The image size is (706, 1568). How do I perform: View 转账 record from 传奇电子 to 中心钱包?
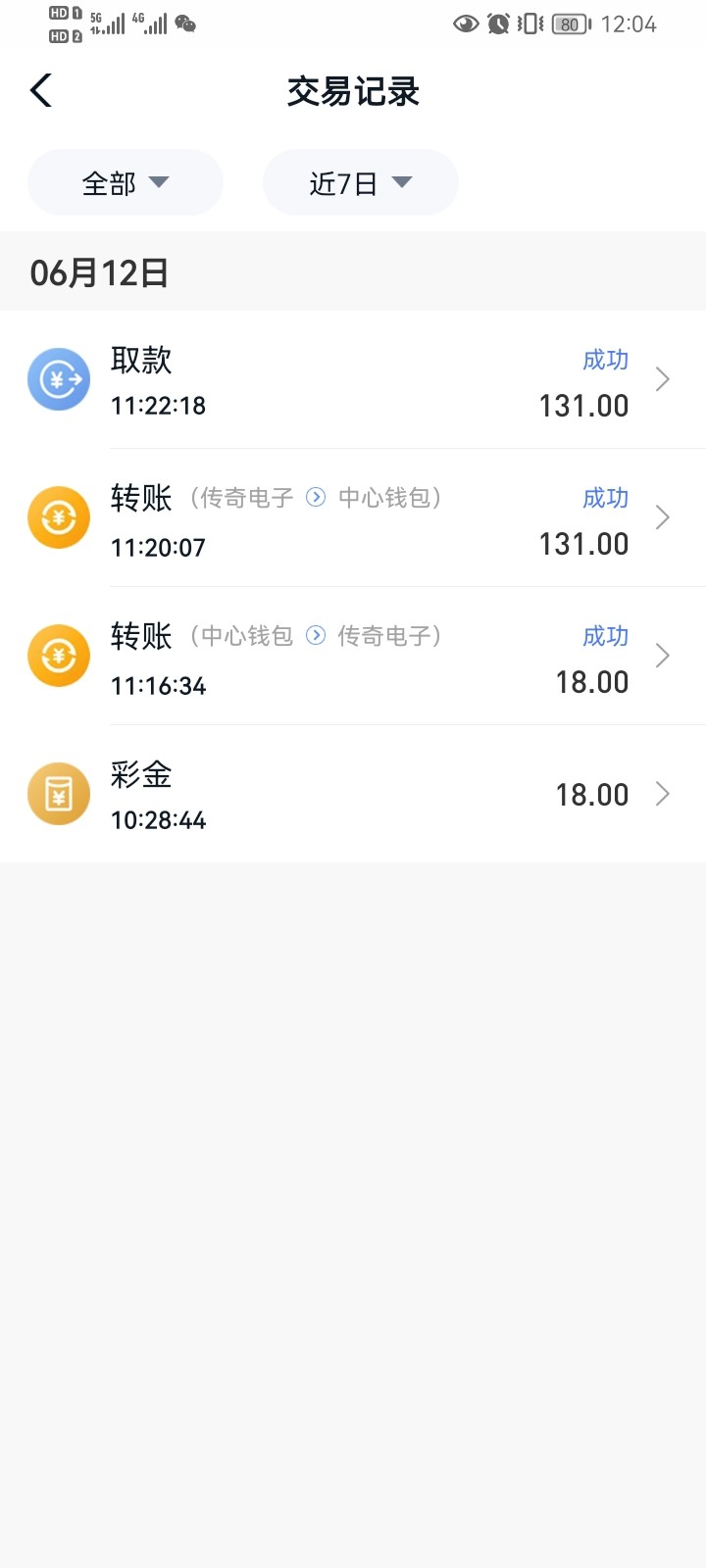(x=353, y=518)
